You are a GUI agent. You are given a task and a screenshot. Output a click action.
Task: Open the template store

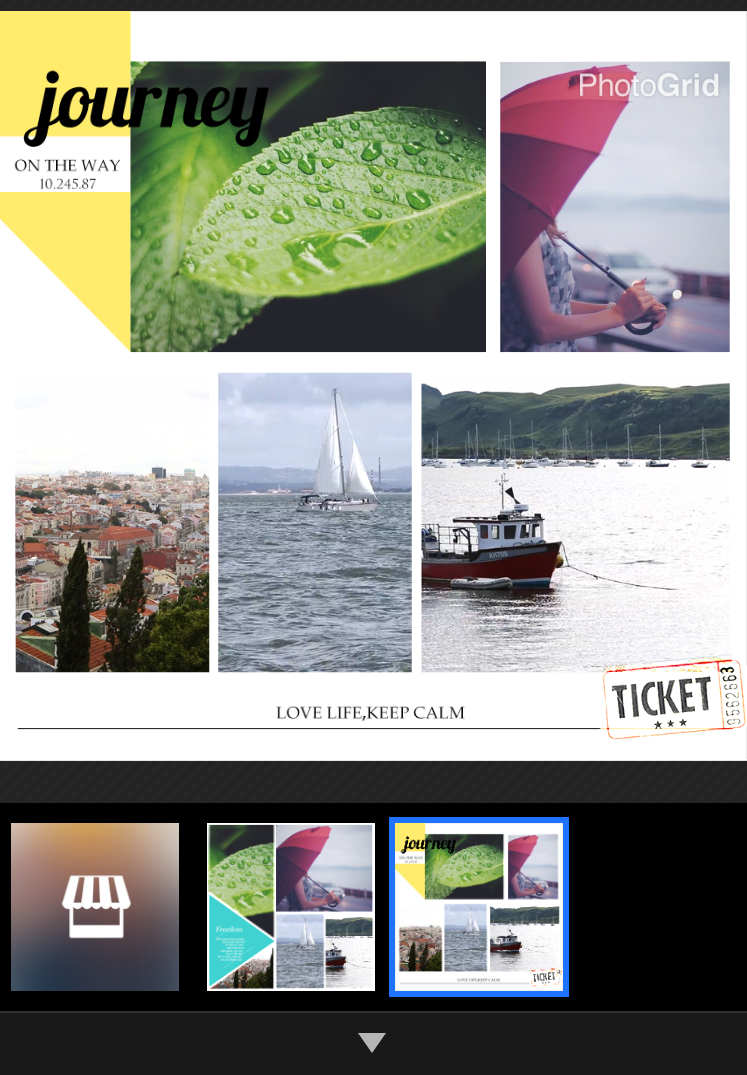point(95,906)
